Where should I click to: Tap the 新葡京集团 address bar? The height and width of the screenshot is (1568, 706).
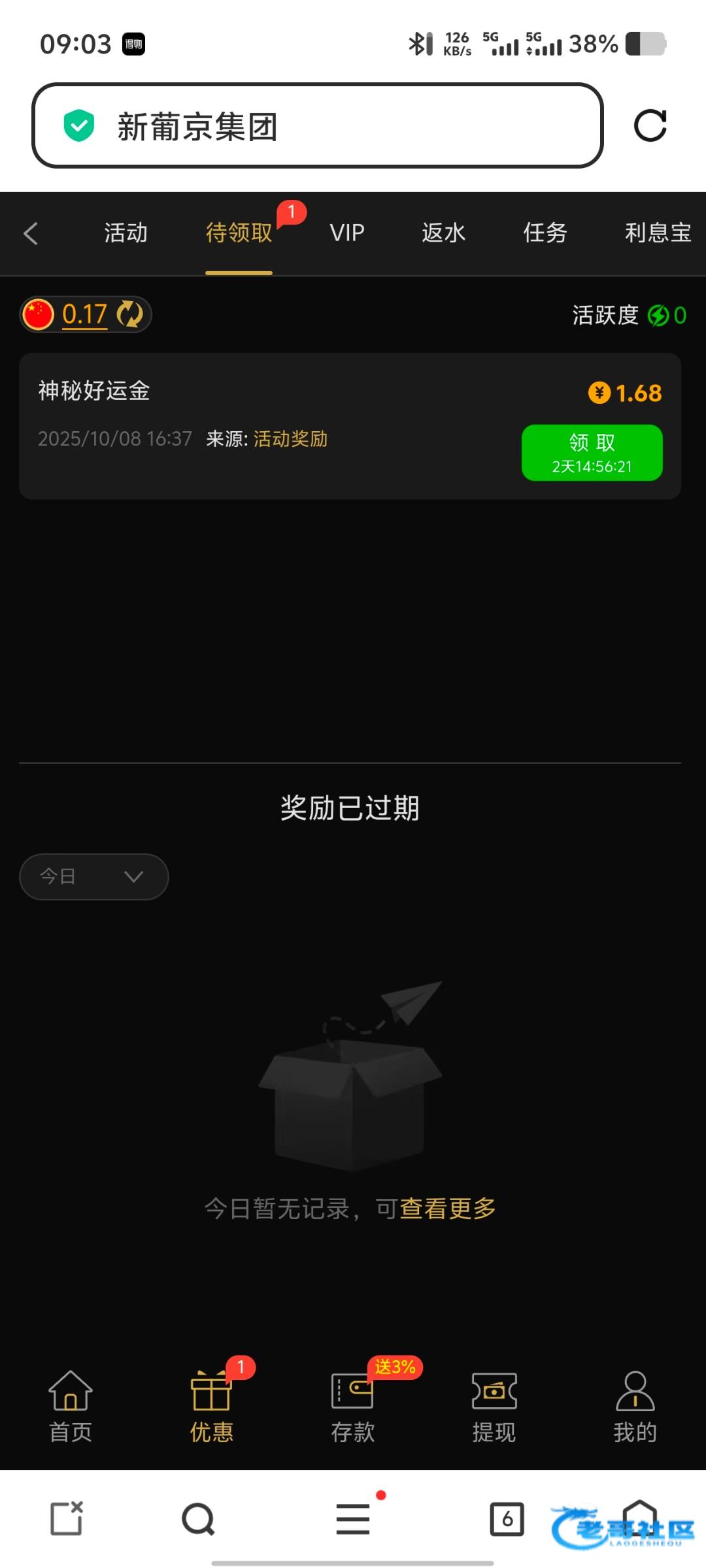click(317, 125)
